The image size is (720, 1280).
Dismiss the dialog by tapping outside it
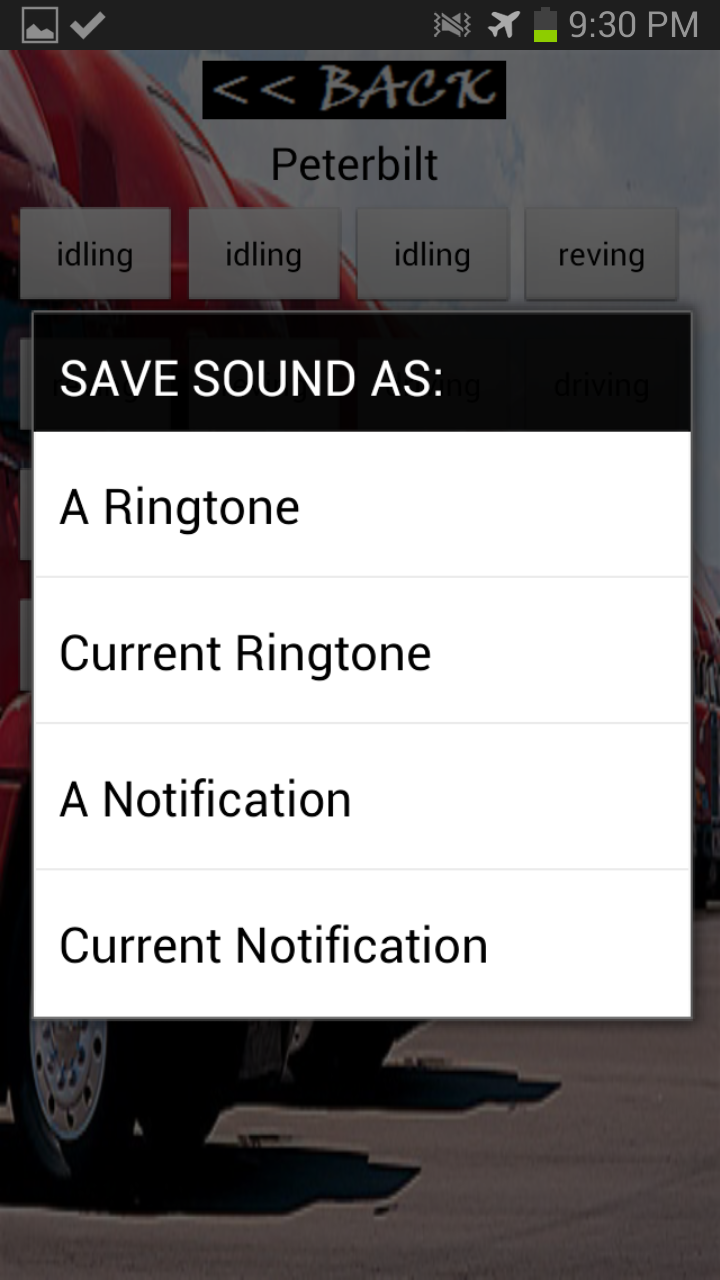(x=360, y=1150)
